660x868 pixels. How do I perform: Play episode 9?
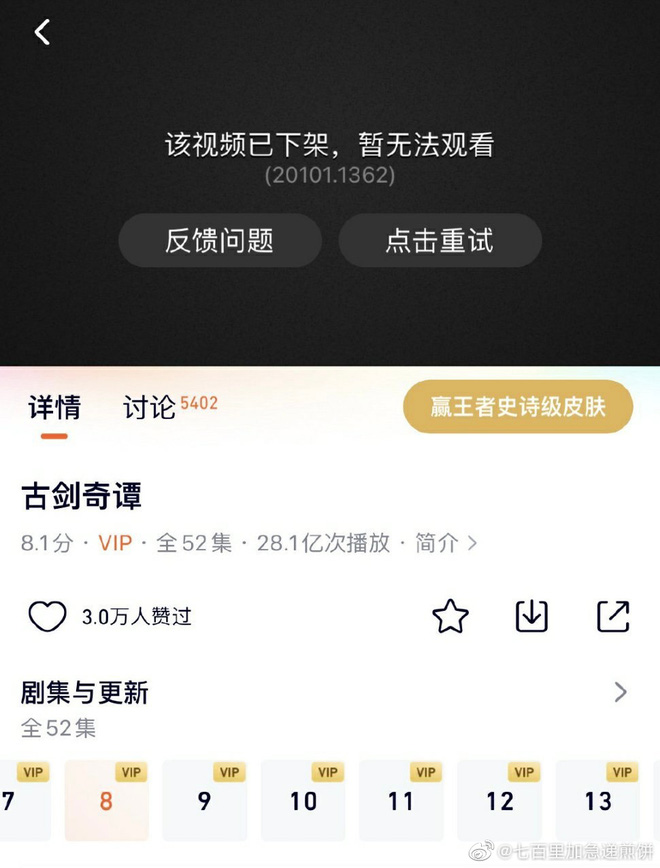(x=204, y=800)
